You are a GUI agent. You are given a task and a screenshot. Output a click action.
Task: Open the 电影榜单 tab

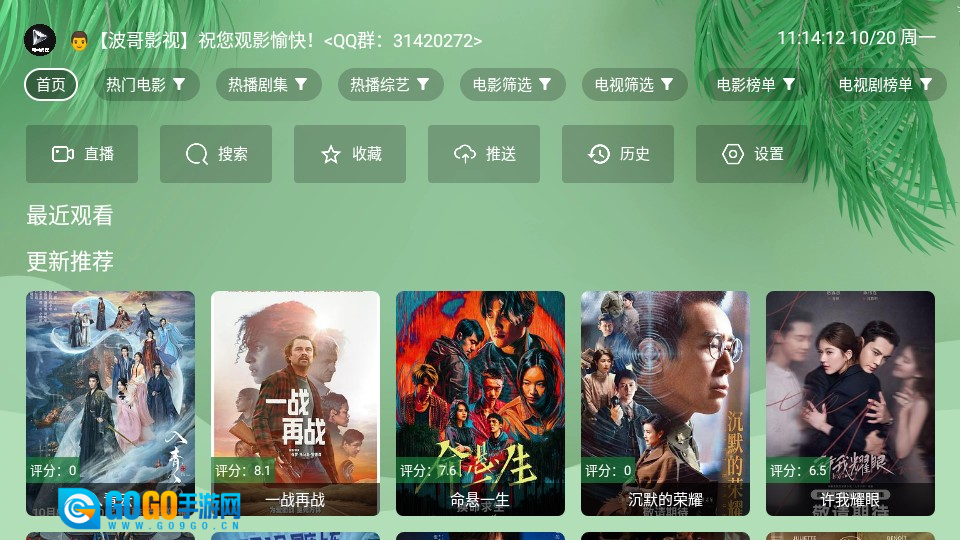[x=756, y=85]
